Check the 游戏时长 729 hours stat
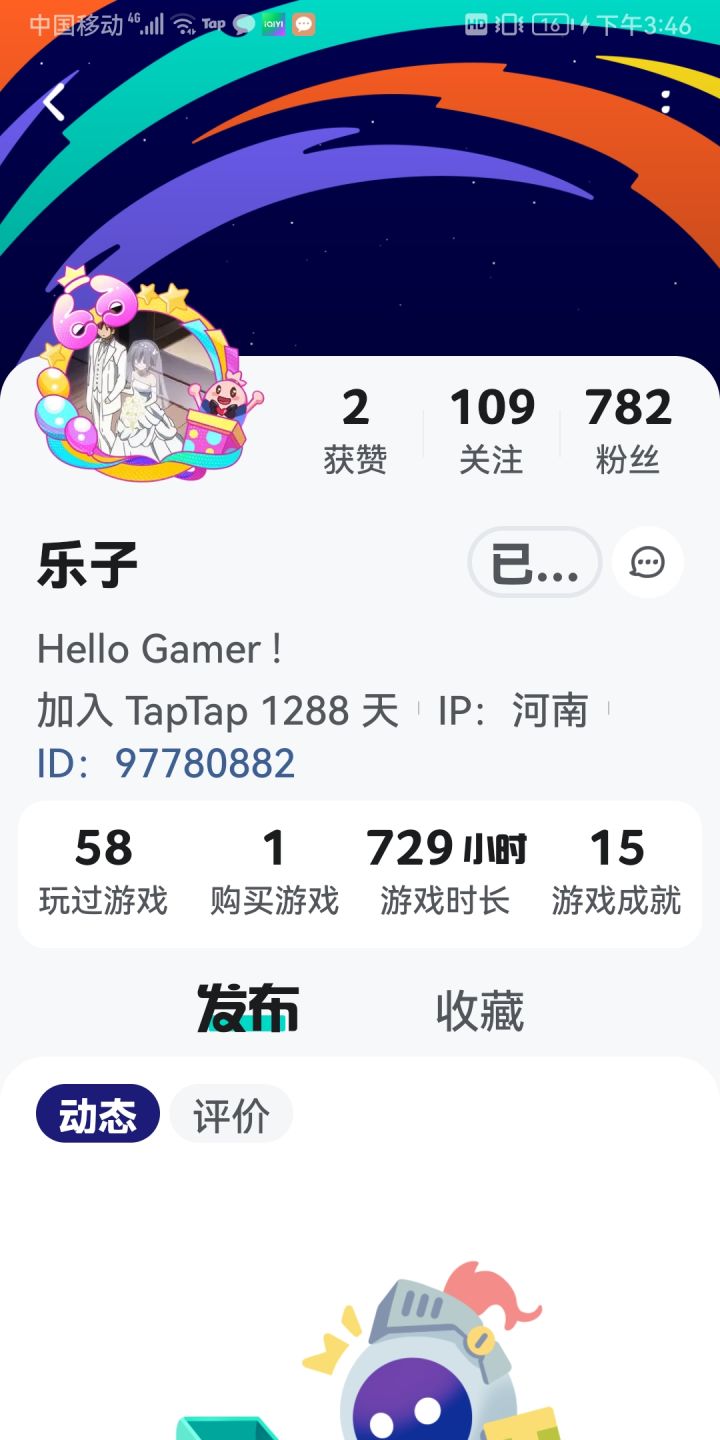This screenshot has height=1440, width=720. (447, 870)
